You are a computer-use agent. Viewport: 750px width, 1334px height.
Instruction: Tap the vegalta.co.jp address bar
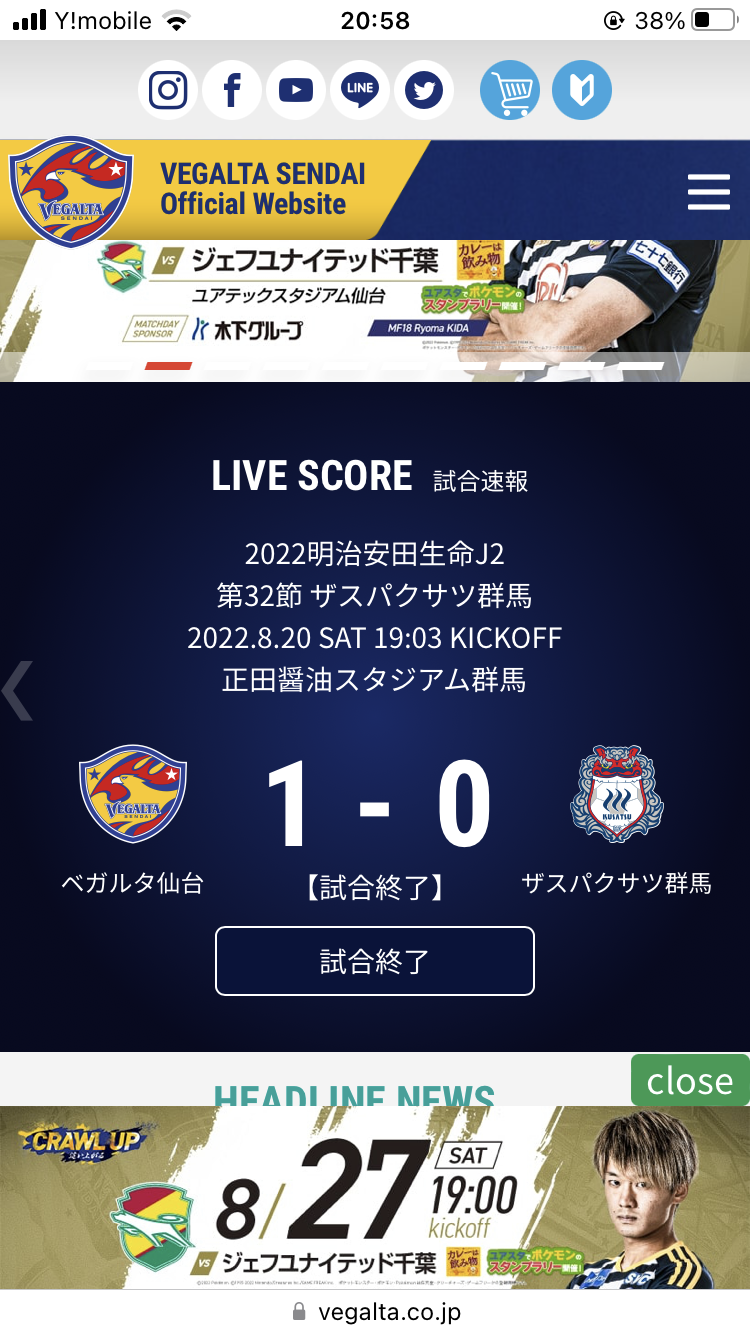point(375,1312)
